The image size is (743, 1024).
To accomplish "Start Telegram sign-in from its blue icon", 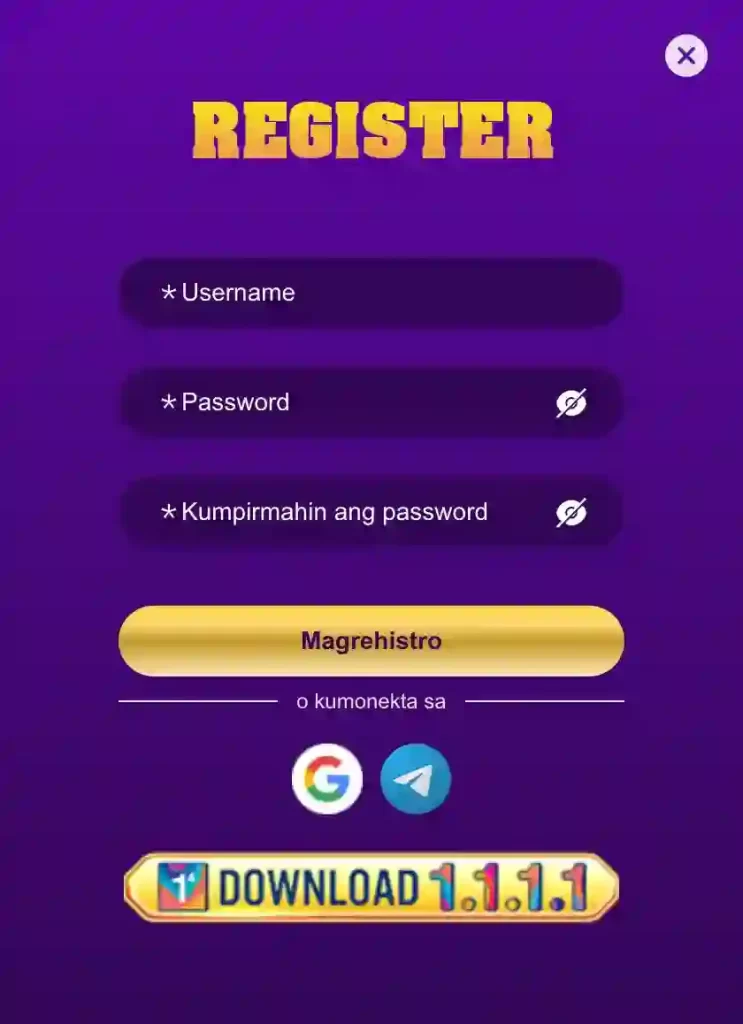I will [416, 778].
